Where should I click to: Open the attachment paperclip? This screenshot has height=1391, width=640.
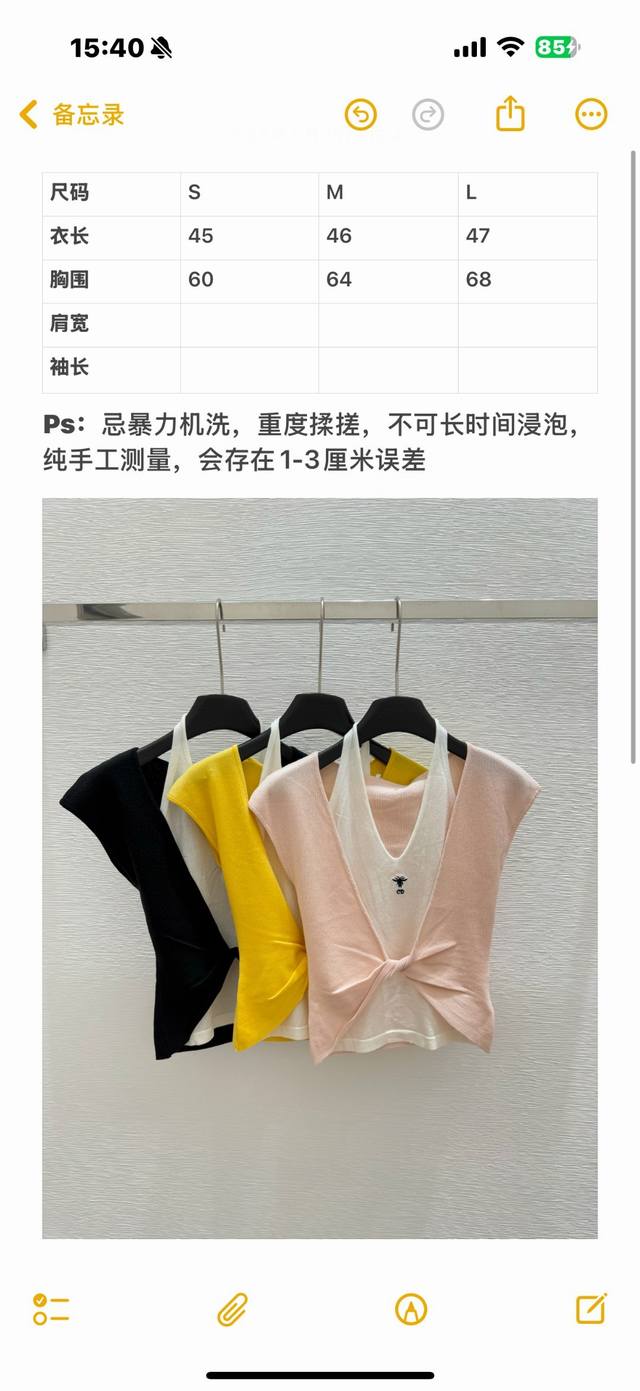(x=232, y=1309)
